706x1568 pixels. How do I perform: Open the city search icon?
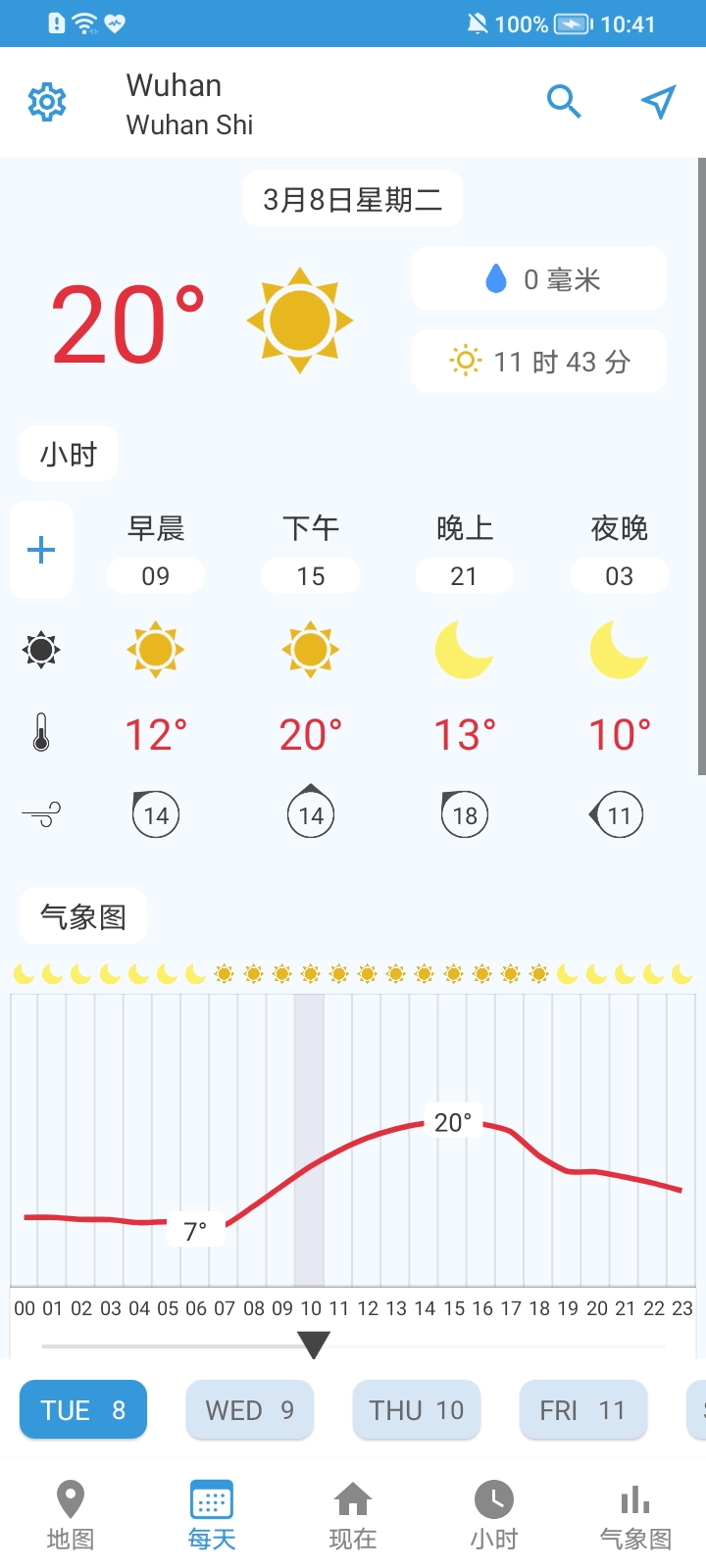564,101
